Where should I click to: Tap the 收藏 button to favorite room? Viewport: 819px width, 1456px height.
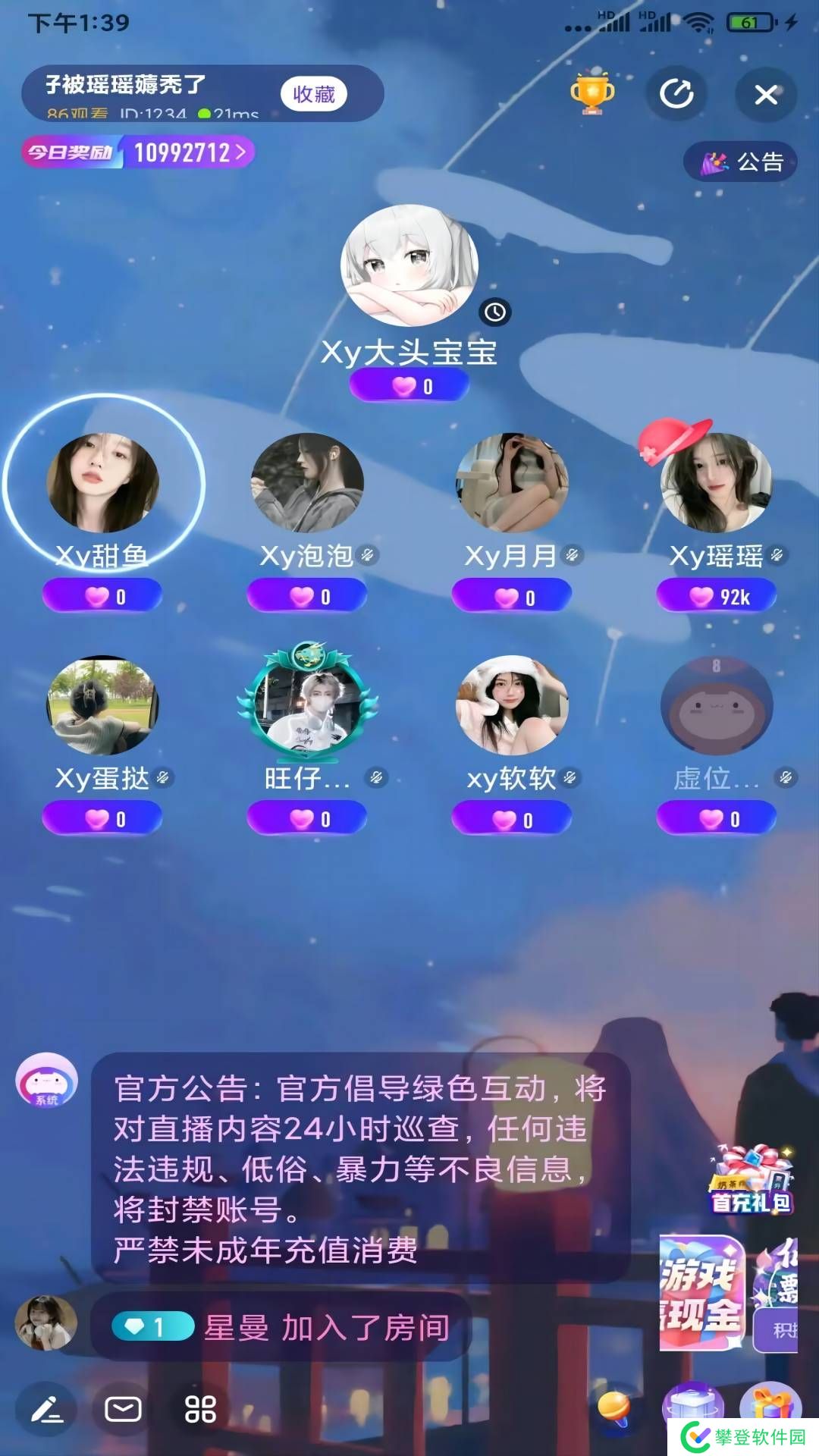point(313,94)
